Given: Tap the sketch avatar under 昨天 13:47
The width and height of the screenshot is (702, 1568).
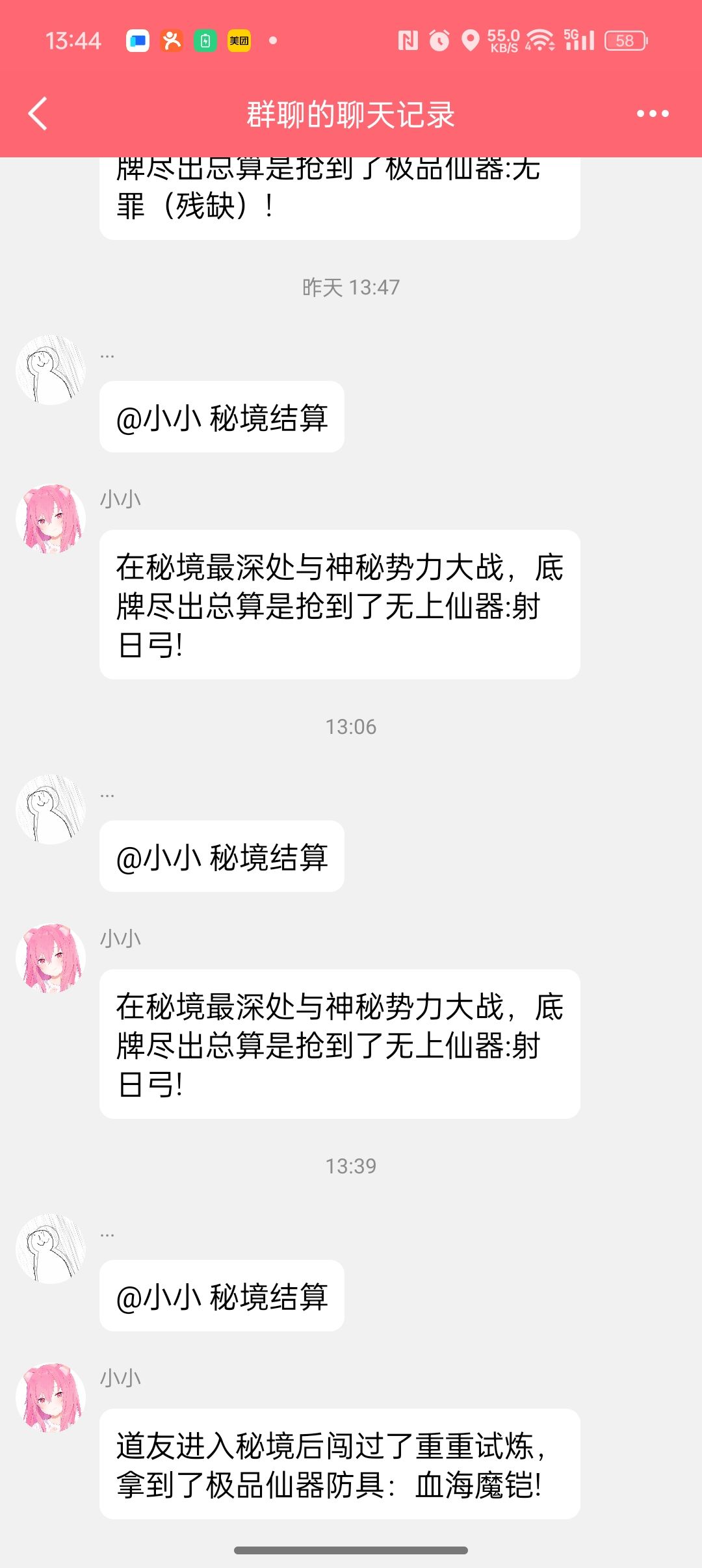Looking at the screenshot, I should (x=51, y=370).
